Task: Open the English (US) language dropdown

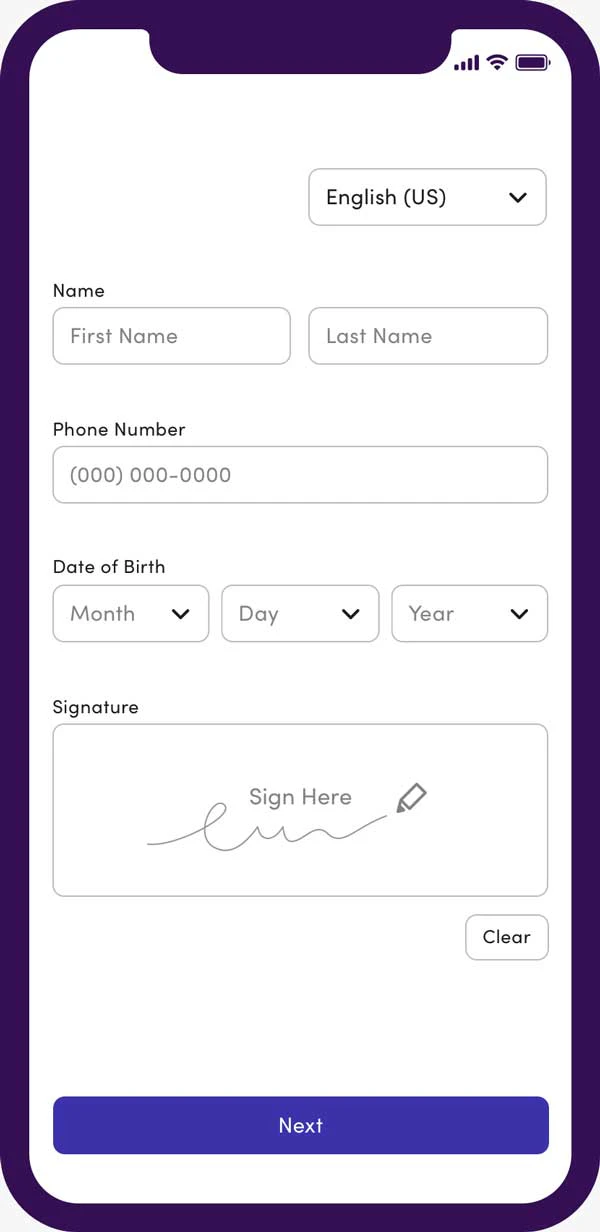Action: [x=427, y=197]
